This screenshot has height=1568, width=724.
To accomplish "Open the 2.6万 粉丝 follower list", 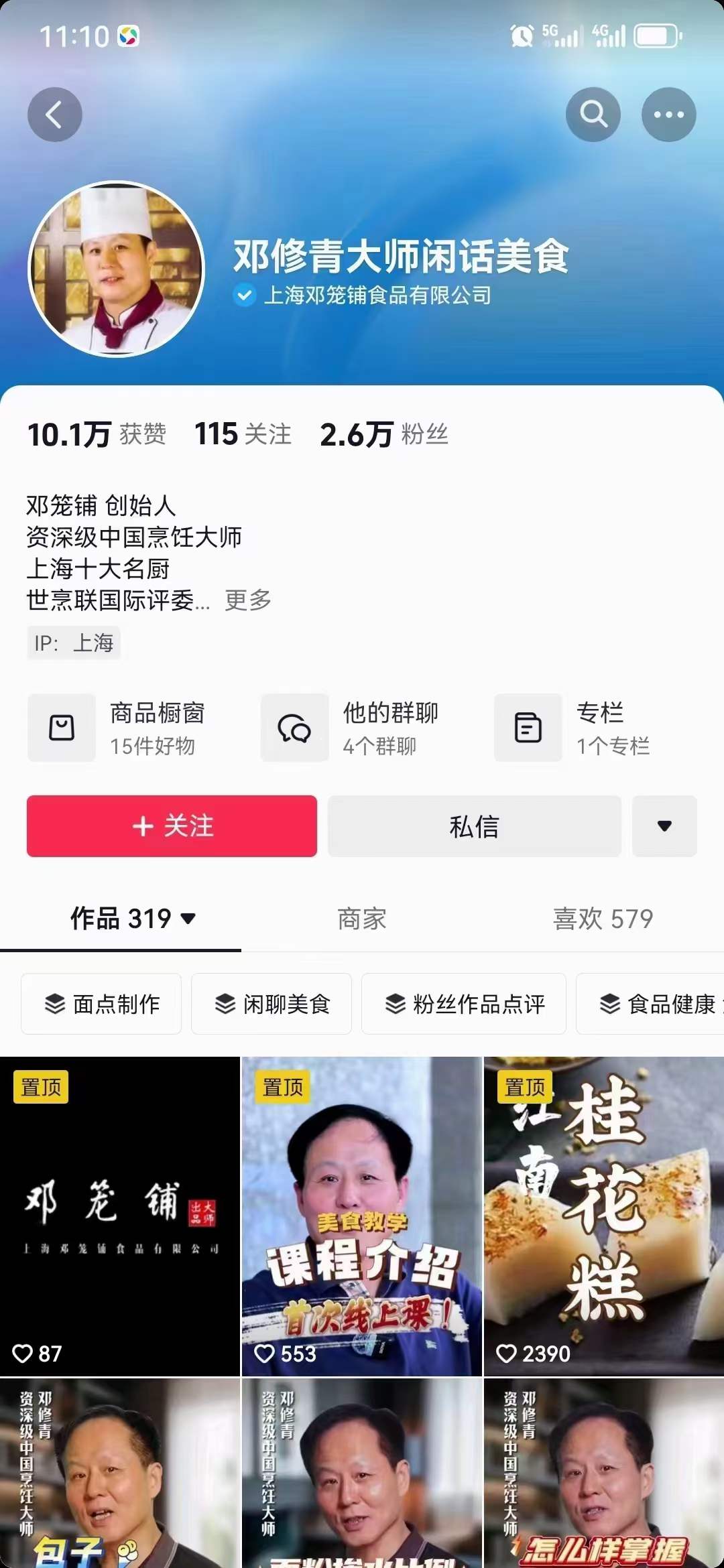I will 383,434.
